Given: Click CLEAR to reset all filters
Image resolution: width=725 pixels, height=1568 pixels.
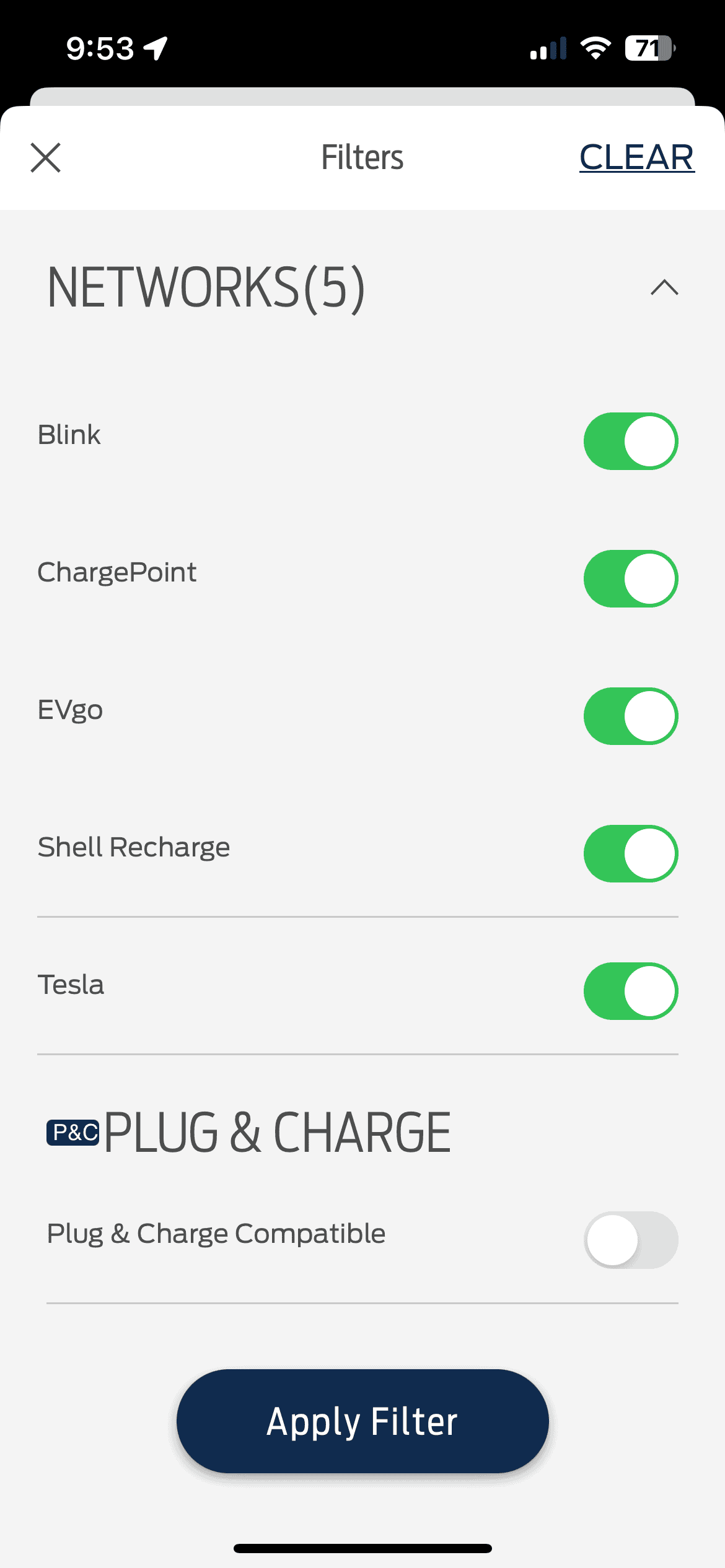Looking at the screenshot, I should (x=637, y=157).
